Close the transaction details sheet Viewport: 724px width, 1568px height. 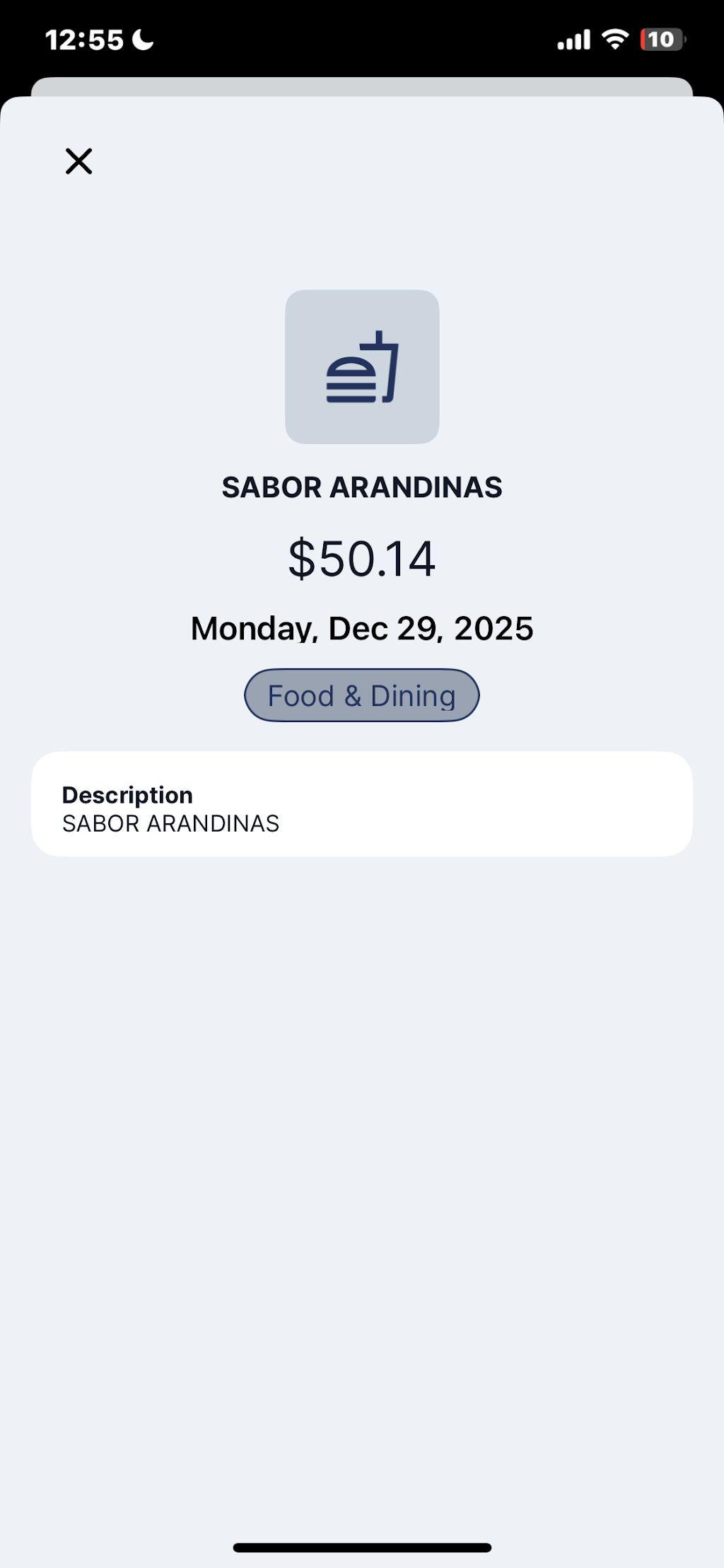pos(78,161)
